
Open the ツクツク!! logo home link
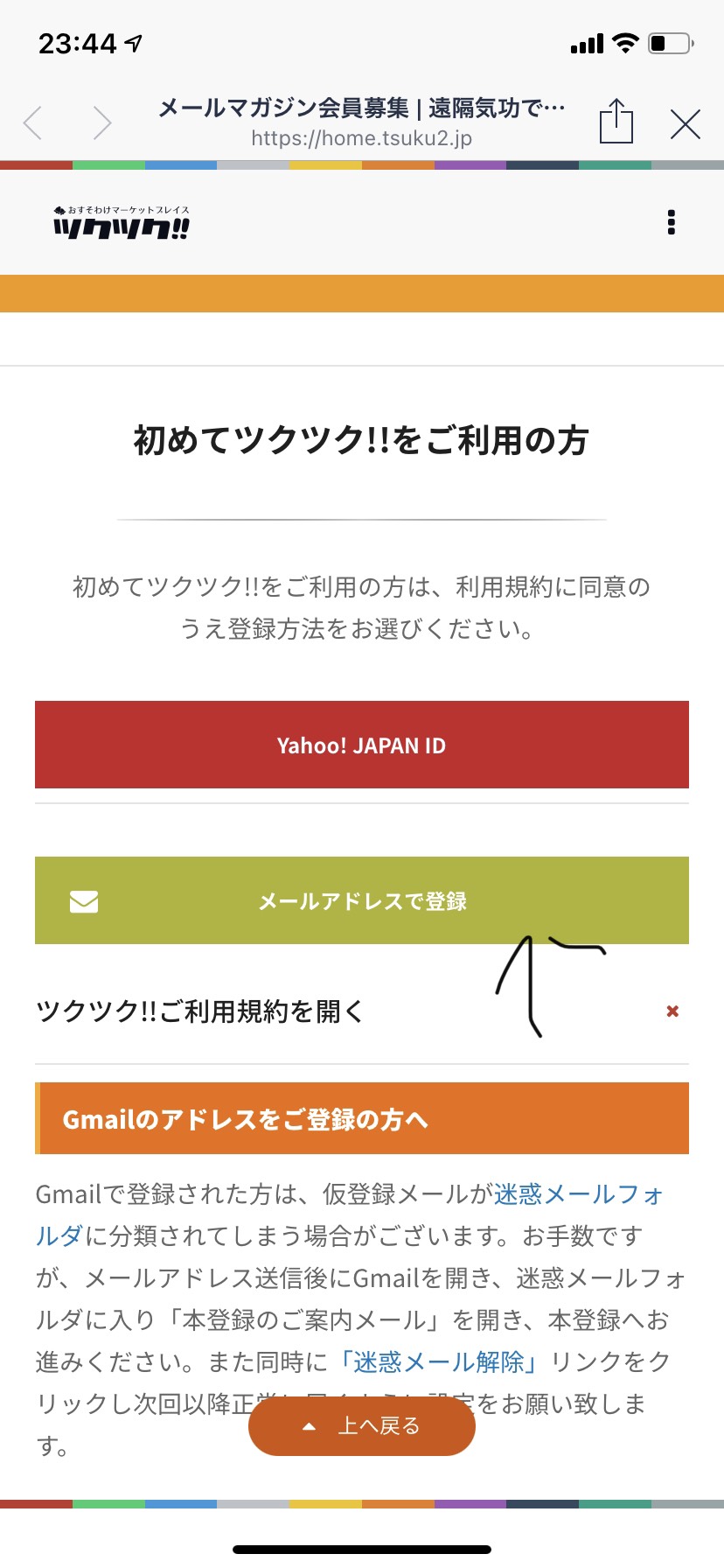(x=122, y=222)
